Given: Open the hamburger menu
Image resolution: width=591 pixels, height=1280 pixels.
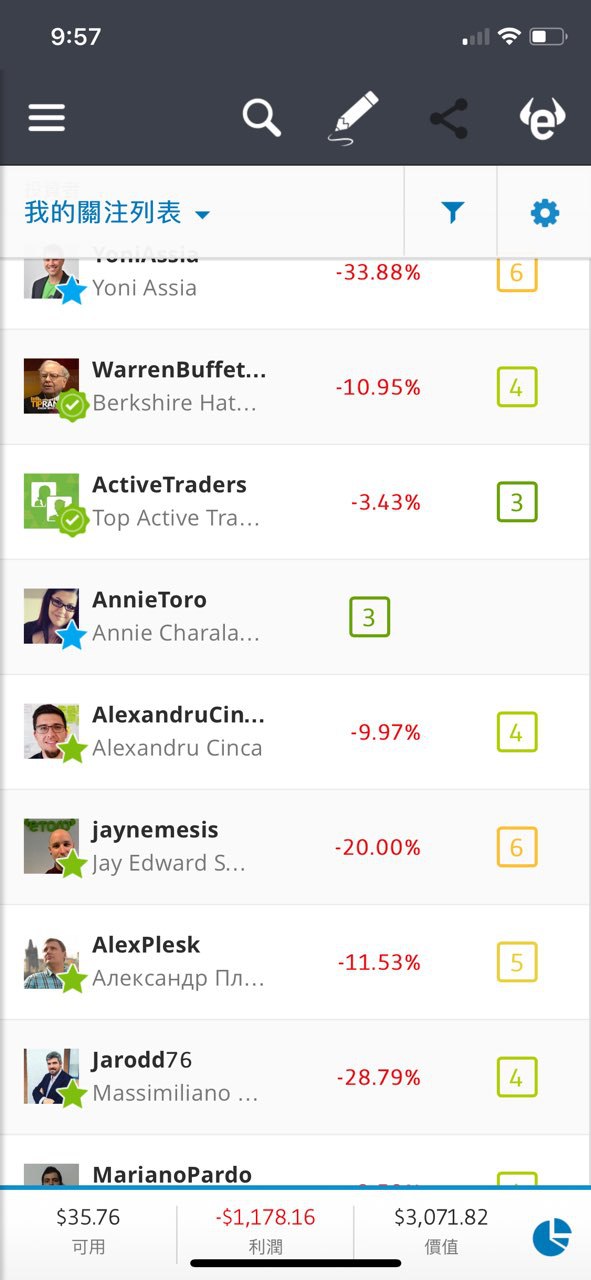Looking at the screenshot, I should 46,118.
